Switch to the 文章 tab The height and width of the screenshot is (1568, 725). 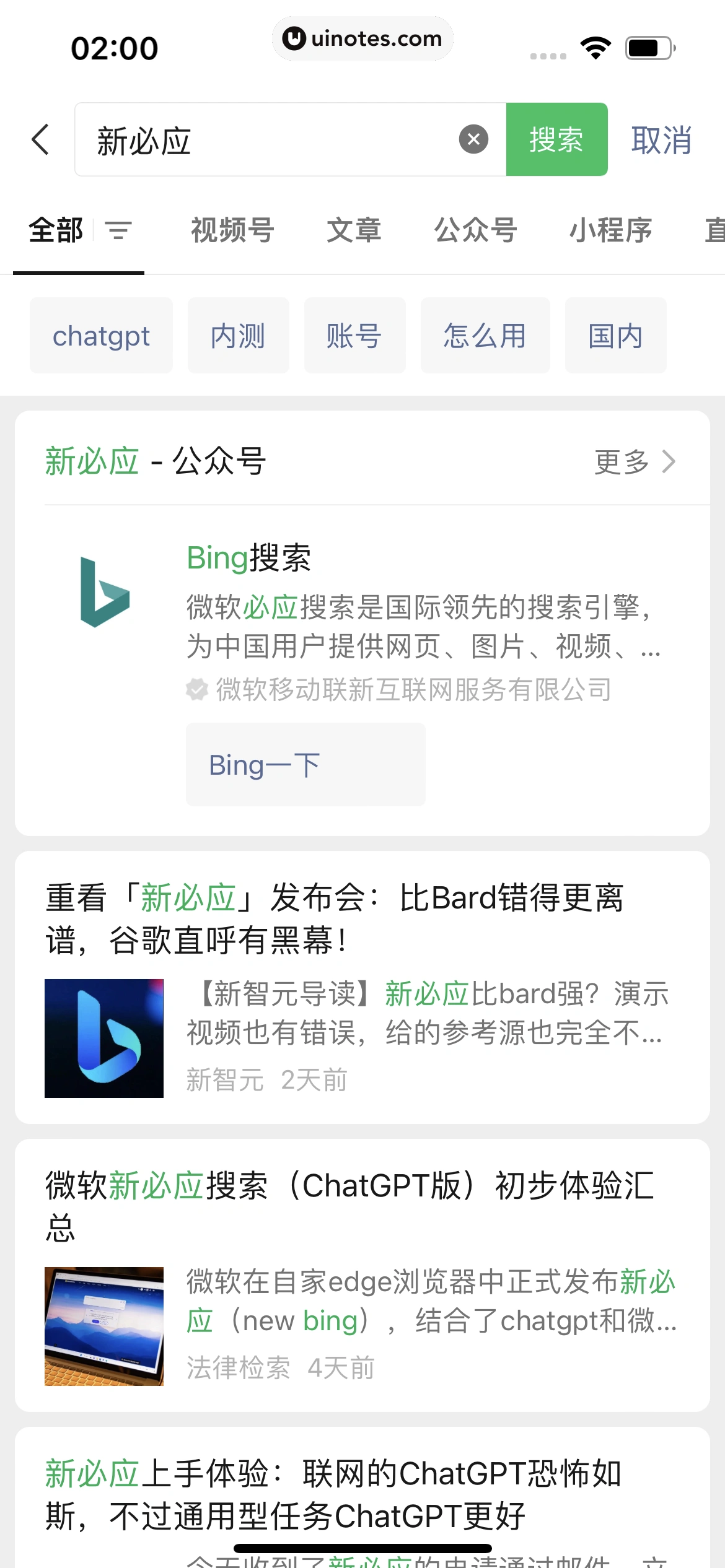click(354, 230)
